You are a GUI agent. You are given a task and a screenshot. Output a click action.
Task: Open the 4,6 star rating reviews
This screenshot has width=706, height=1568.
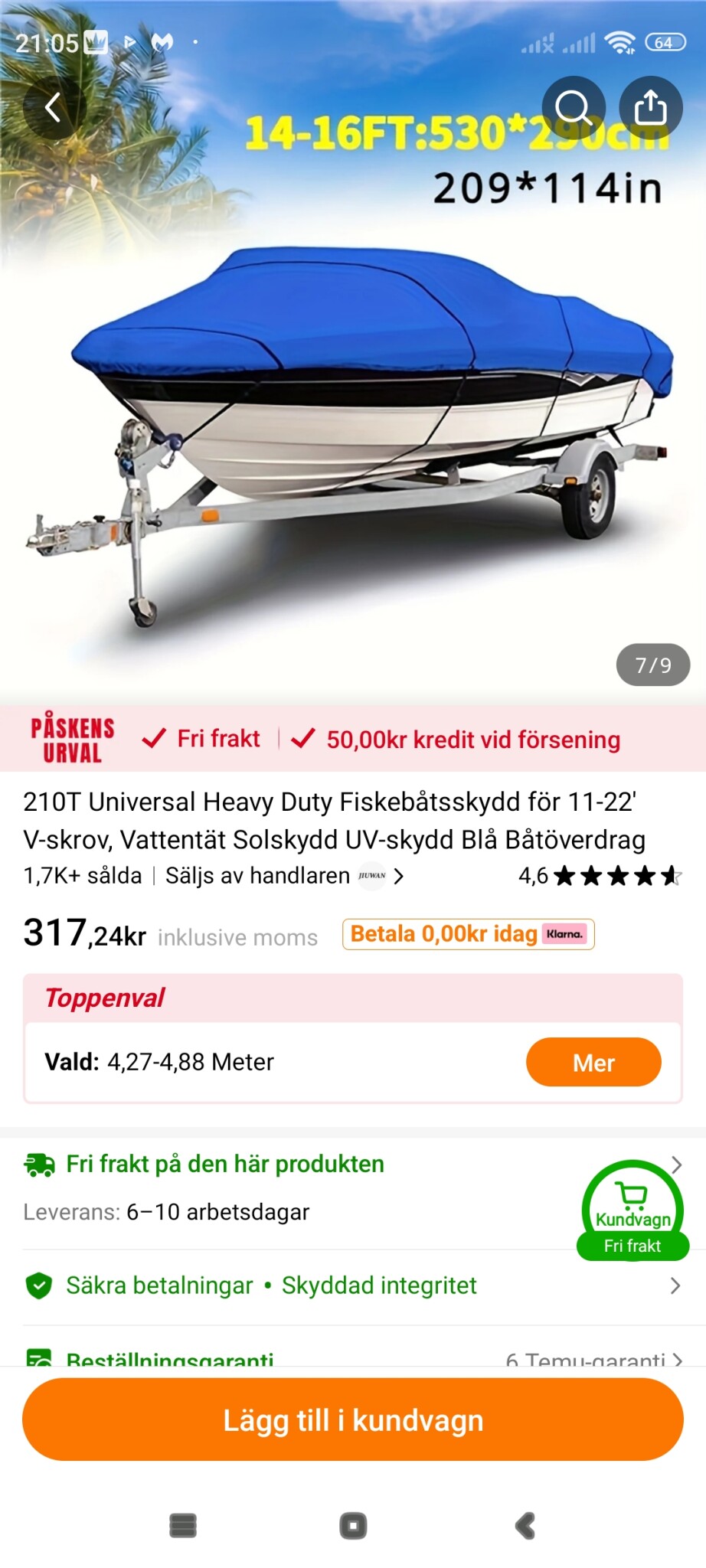[599, 876]
